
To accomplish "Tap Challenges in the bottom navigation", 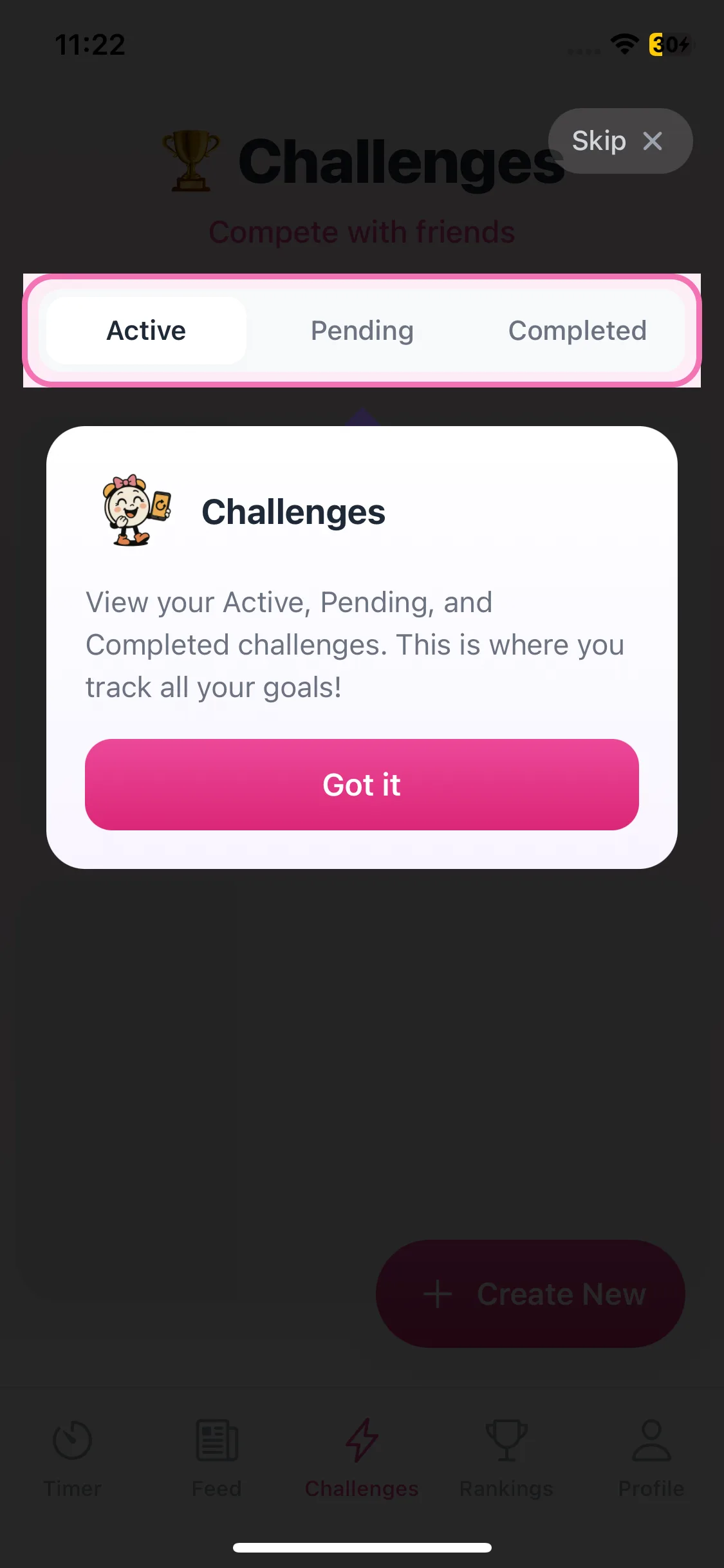I will [x=362, y=1456].
